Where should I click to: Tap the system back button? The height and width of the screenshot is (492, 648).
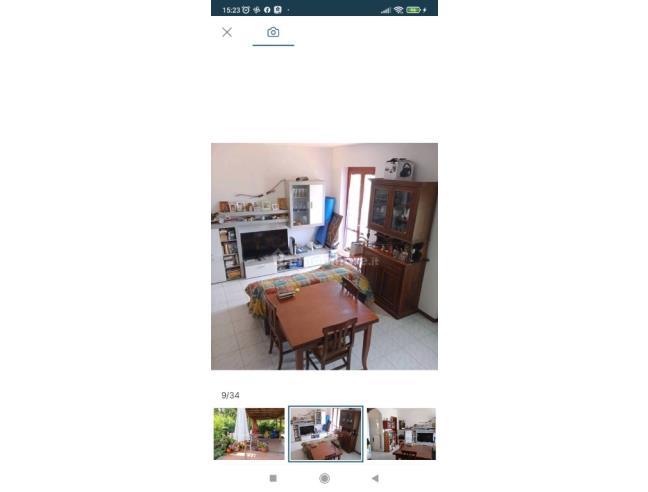click(x=375, y=478)
